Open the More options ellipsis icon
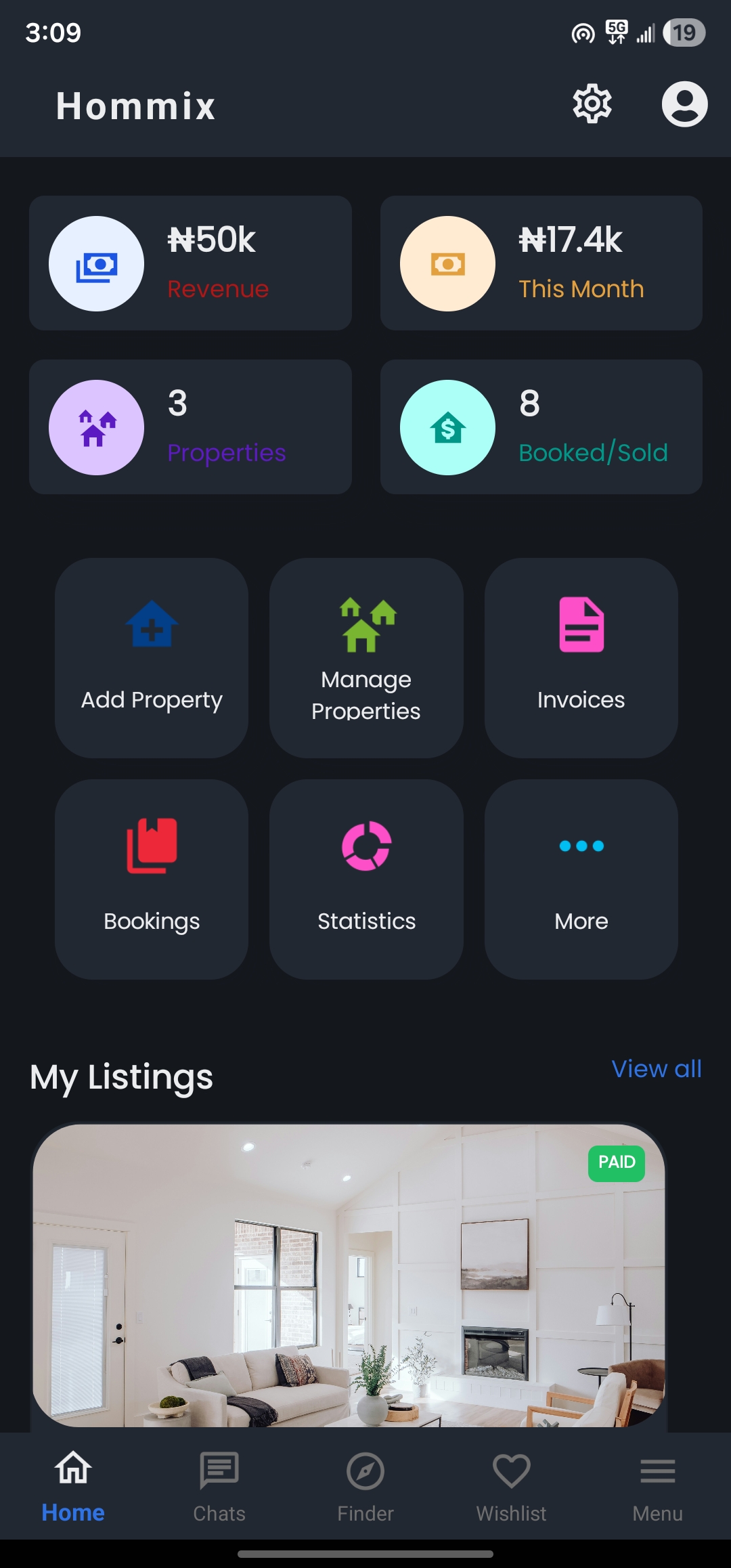 point(581,845)
